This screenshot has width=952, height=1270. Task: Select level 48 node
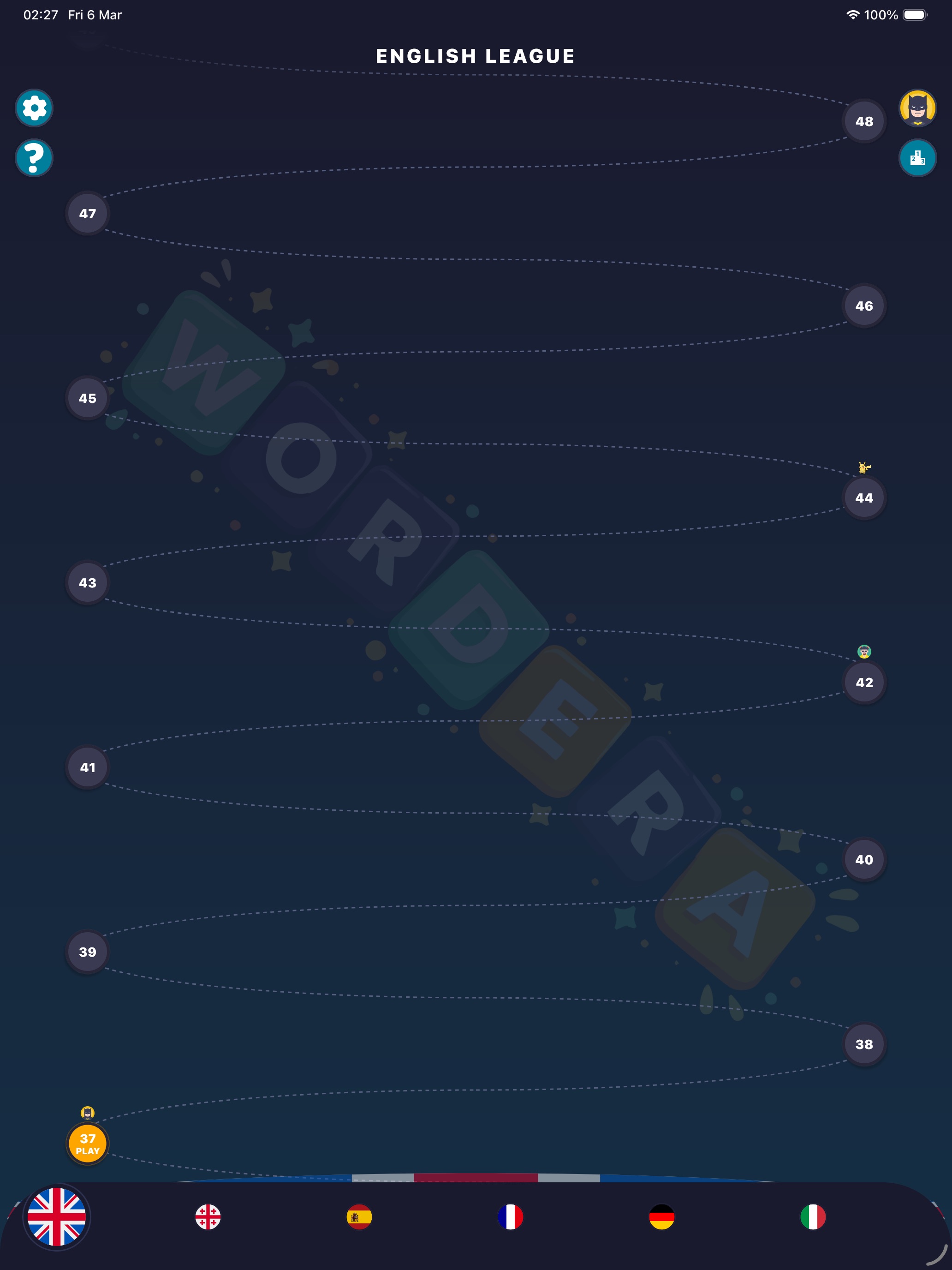[864, 121]
